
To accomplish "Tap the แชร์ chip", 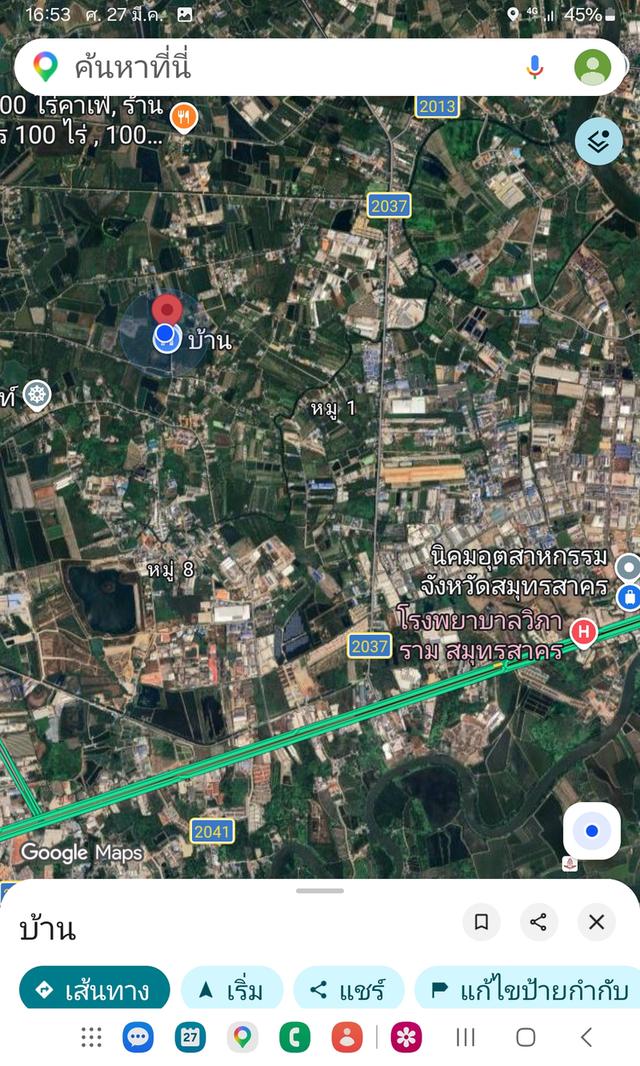I will coord(348,990).
